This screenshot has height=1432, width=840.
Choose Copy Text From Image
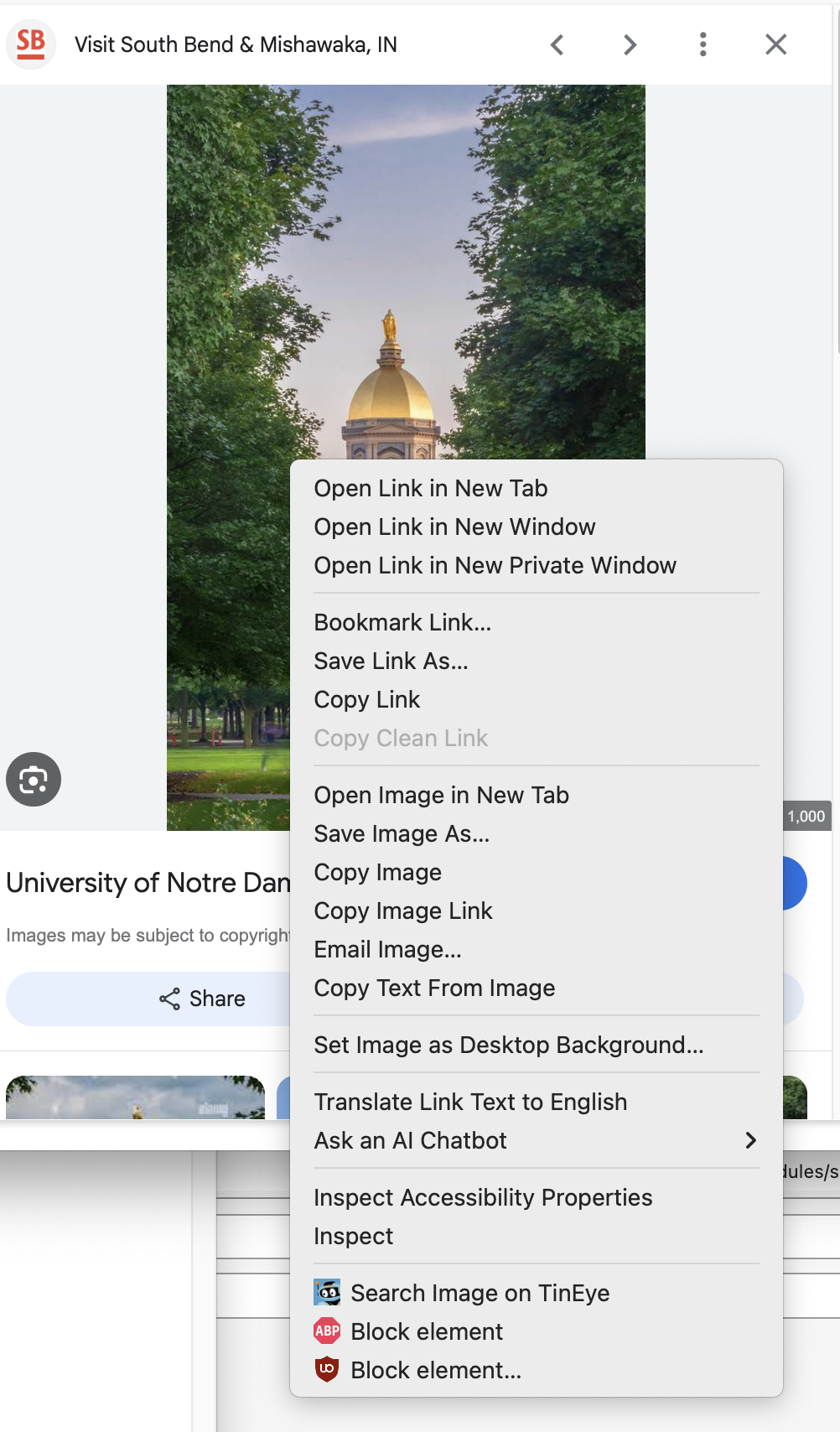pos(434,988)
